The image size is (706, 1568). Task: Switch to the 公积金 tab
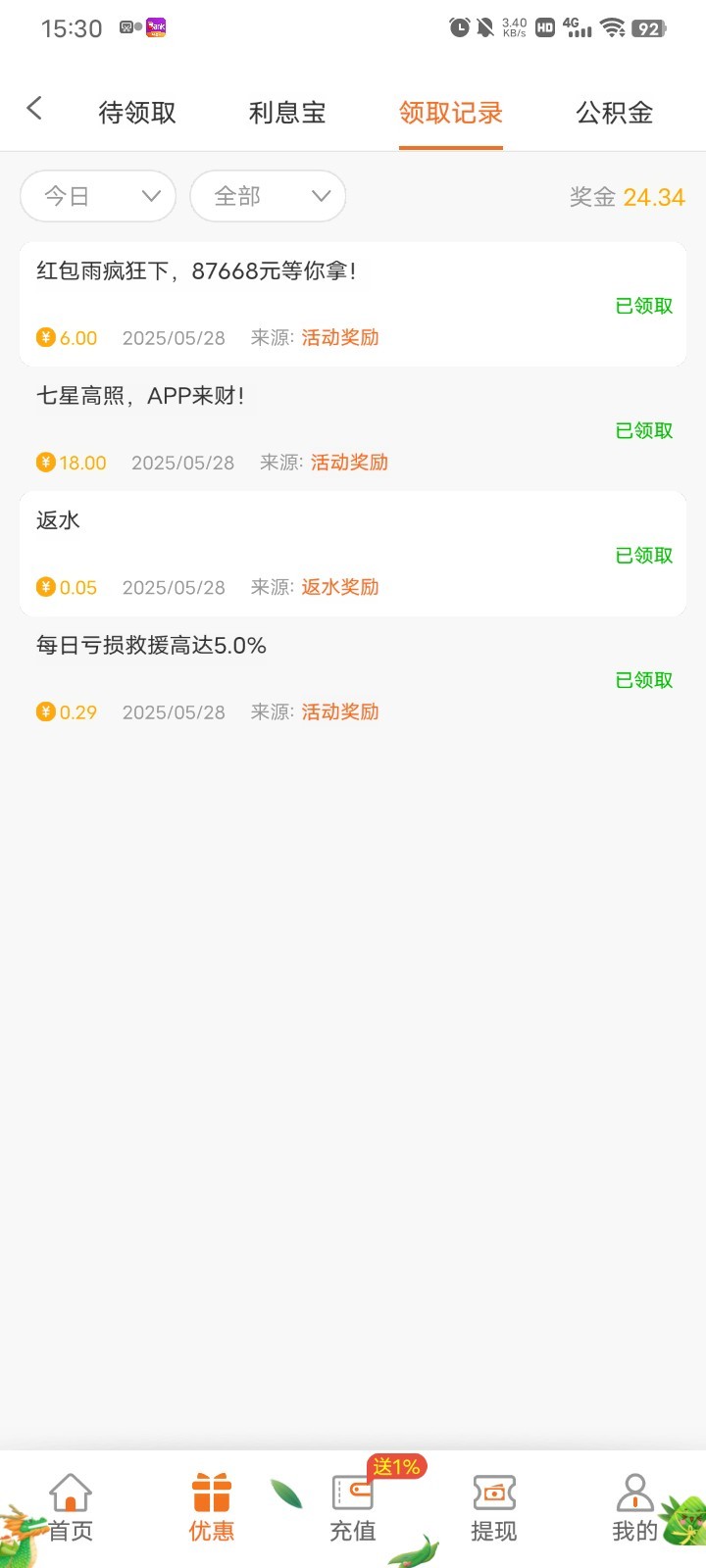click(x=615, y=113)
